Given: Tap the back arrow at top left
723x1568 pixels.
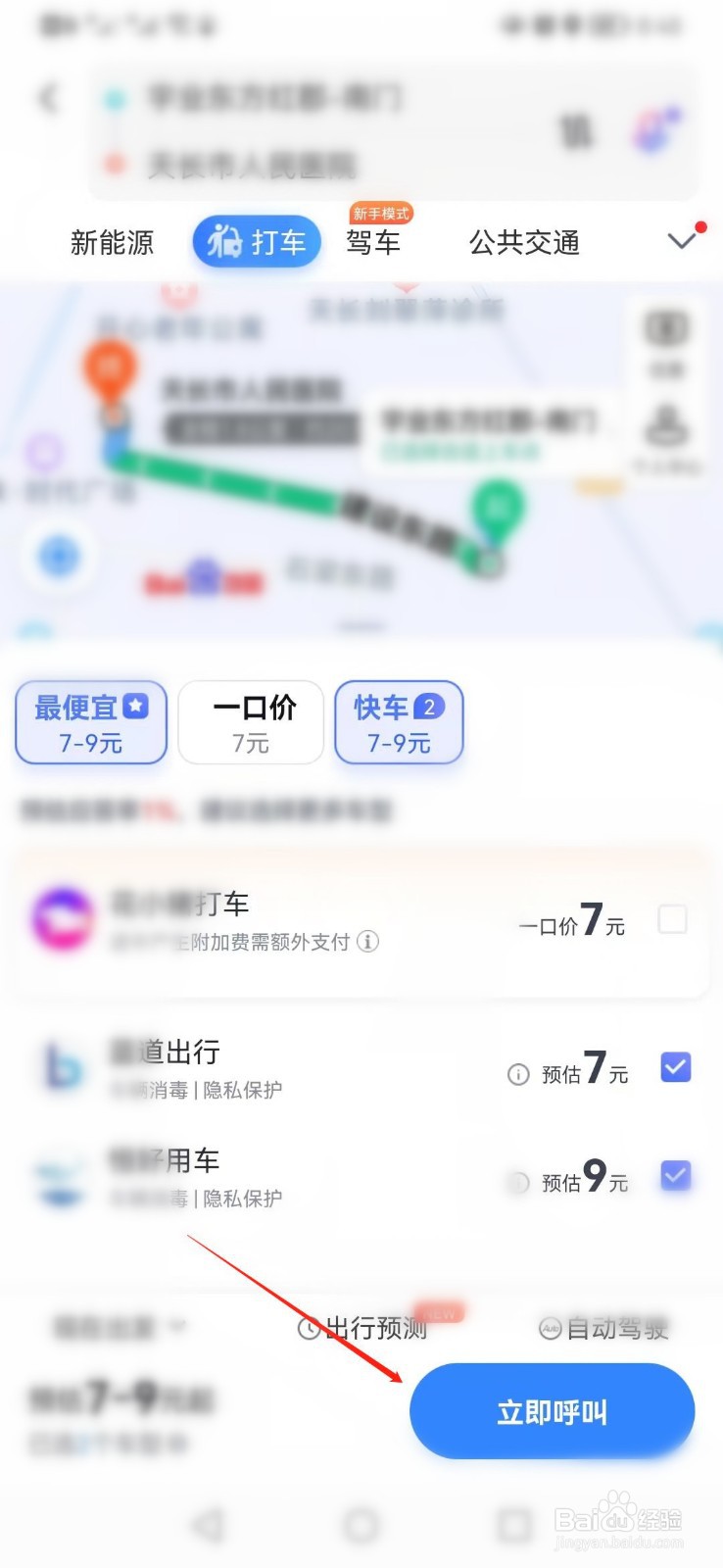Looking at the screenshot, I should (47, 98).
